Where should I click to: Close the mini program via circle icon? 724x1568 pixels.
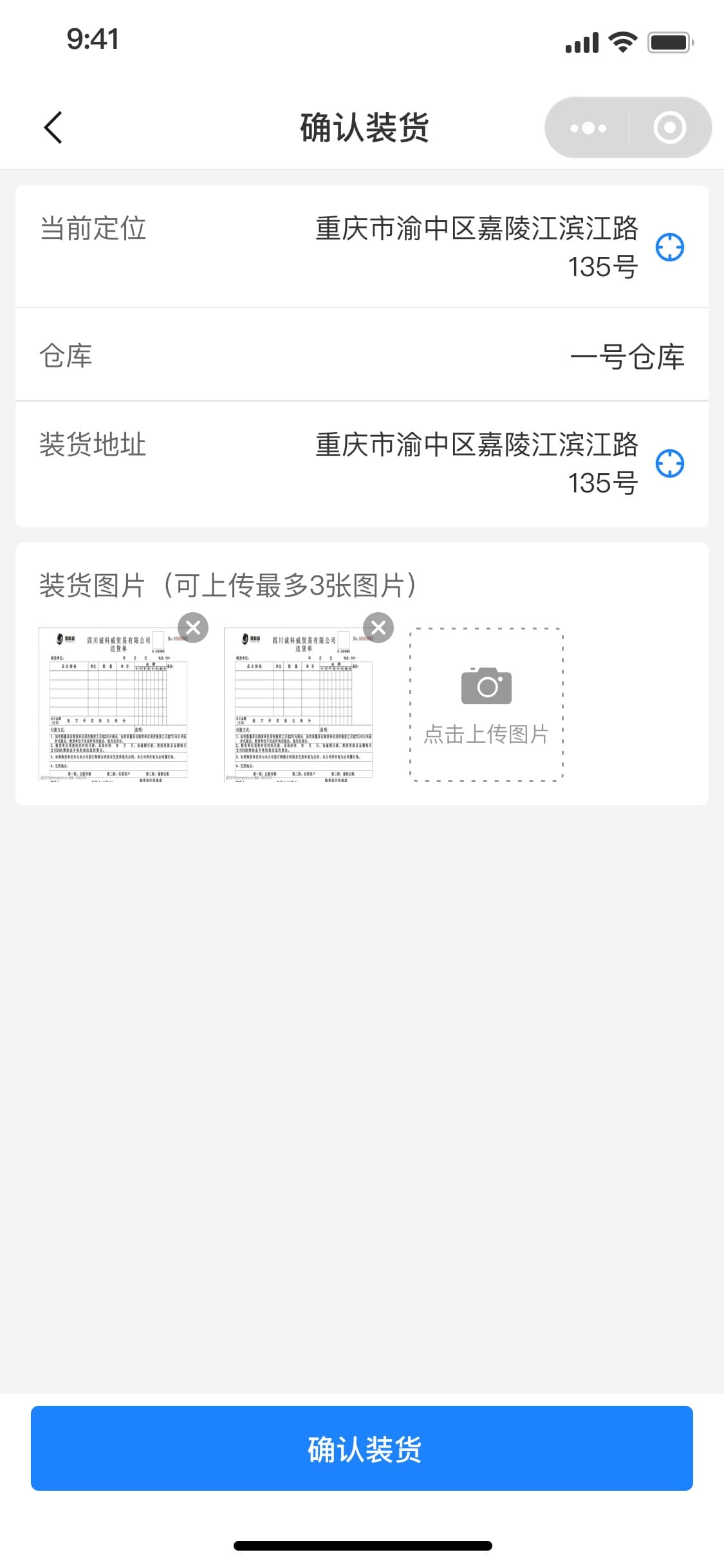coord(669,127)
